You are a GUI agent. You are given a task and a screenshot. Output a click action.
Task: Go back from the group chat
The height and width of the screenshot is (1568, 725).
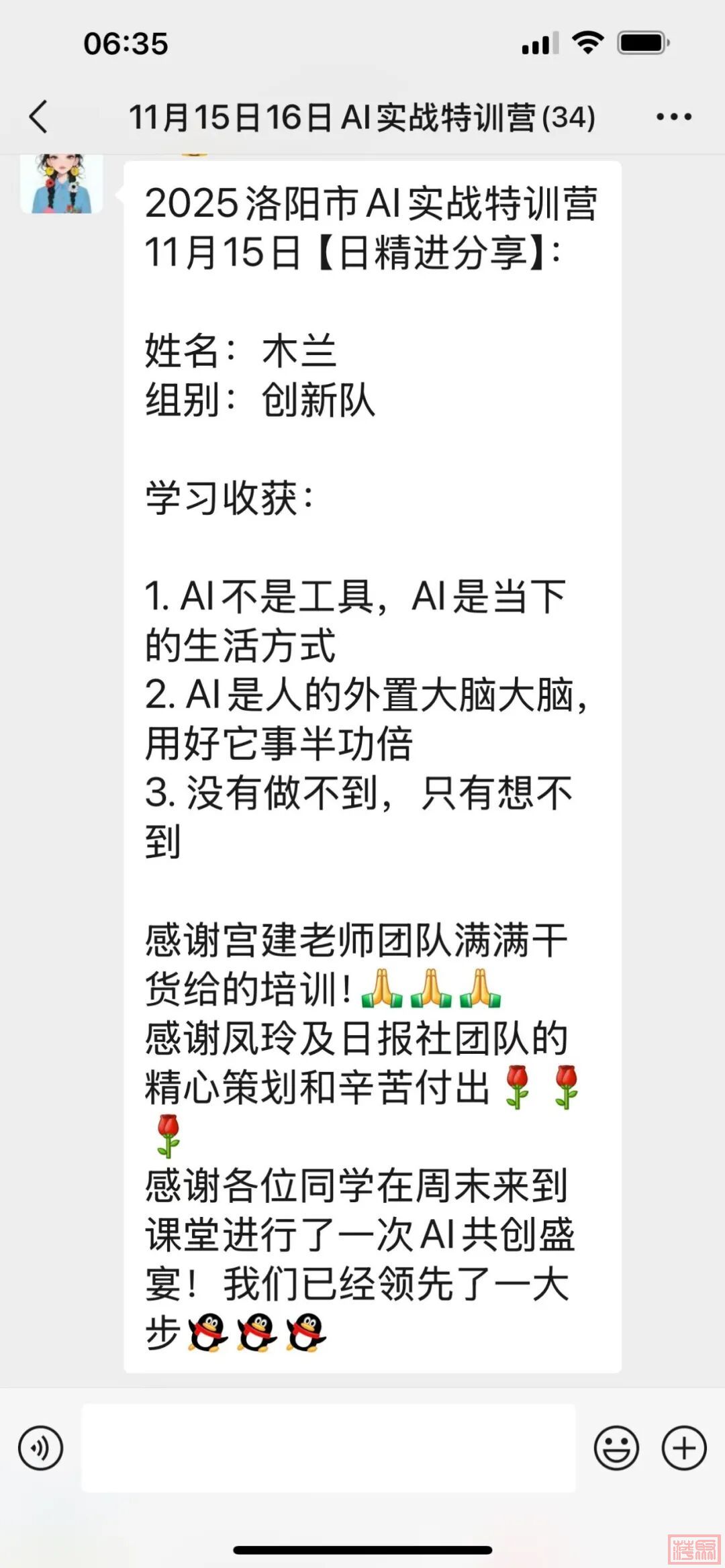click(x=39, y=117)
